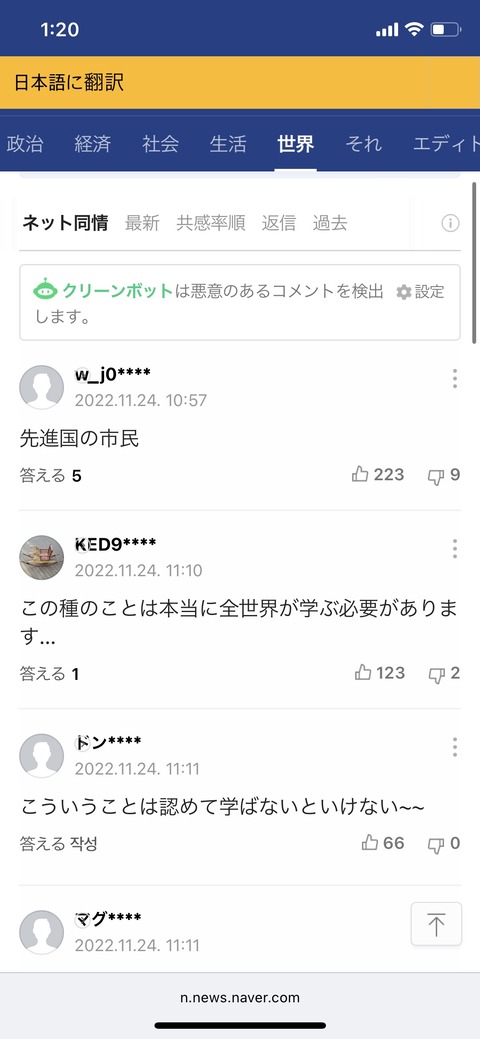Screen dimensions: 480x1039
Task: Open the options menu for KED9**** comment
Action: tap(454, 549)
